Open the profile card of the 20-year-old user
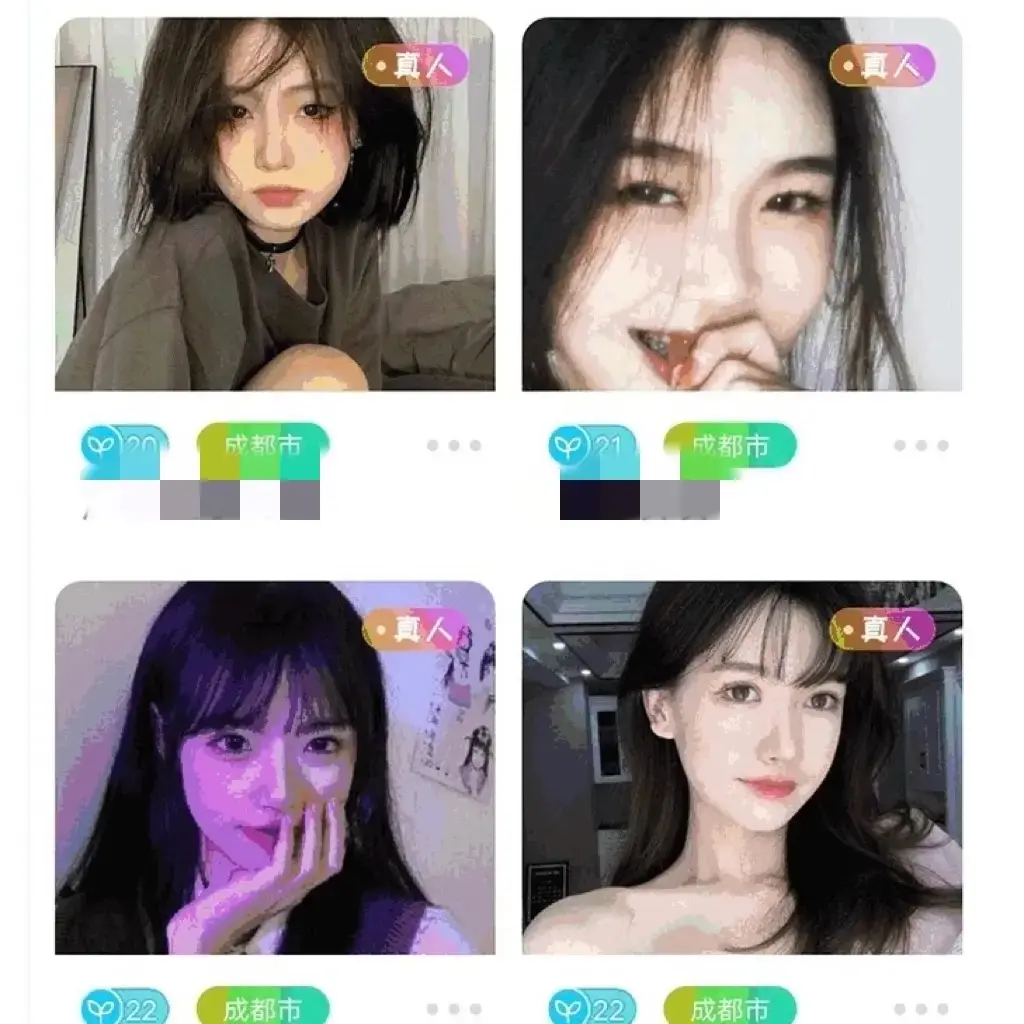The height and width of the screenshot is (1024, 1024). pyautogui.click(x=275, y=204)
